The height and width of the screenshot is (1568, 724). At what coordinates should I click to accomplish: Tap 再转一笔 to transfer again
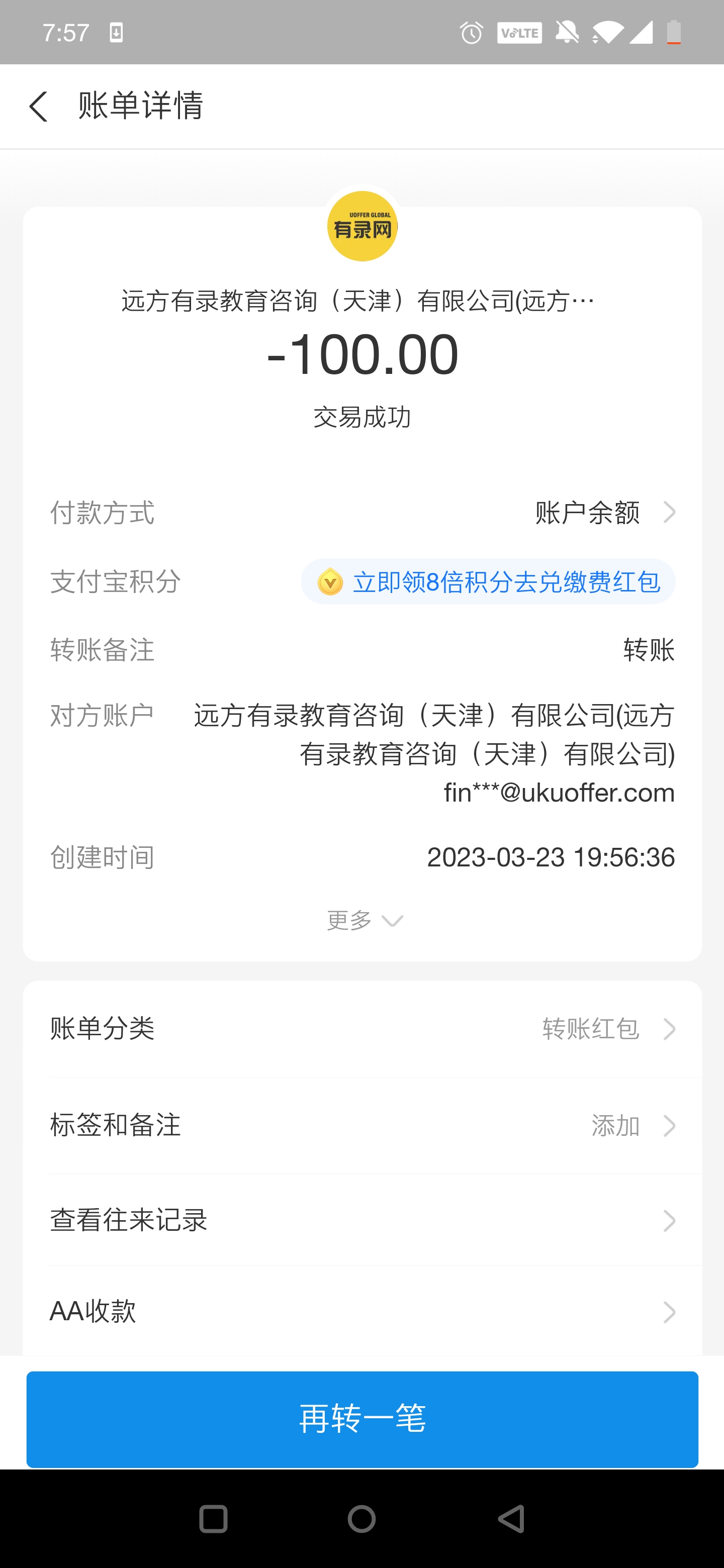click(x=361, y=1419)
